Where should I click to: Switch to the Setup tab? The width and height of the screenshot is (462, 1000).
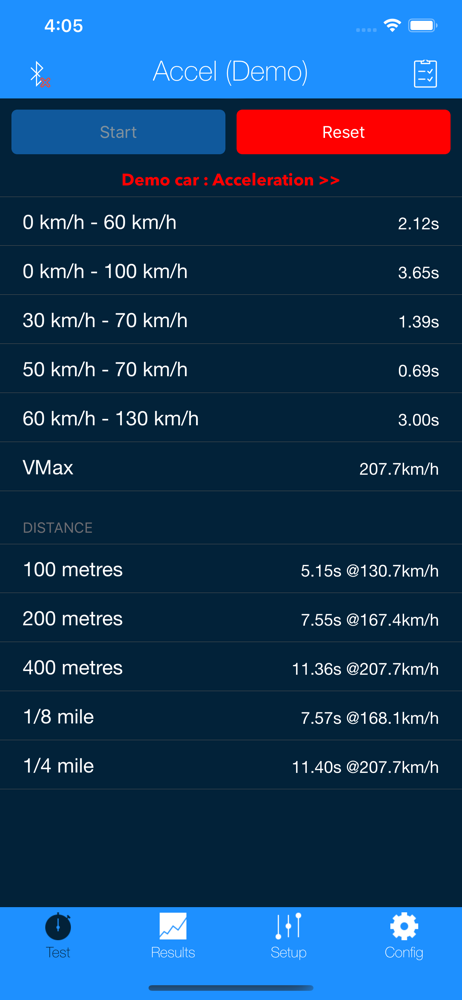[x=288, y=936]
